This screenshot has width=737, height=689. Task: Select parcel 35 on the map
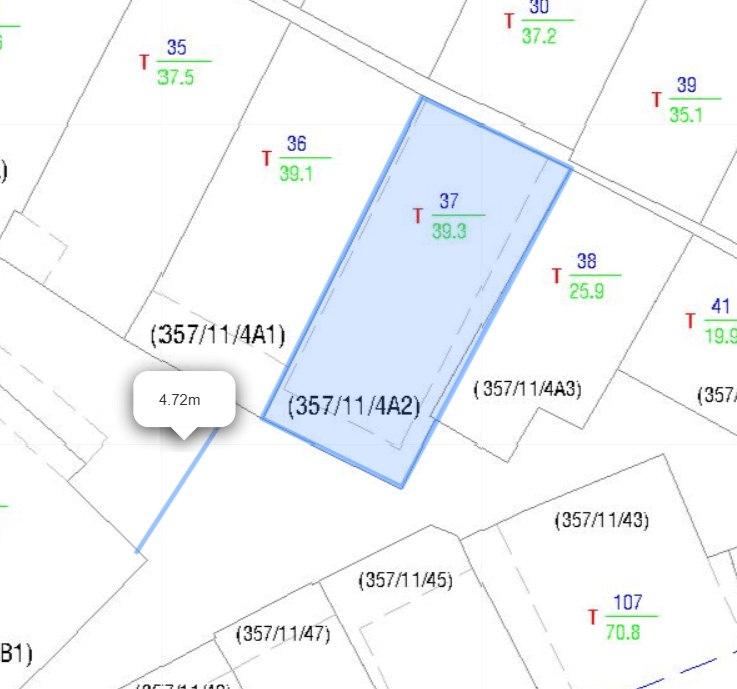176,62
